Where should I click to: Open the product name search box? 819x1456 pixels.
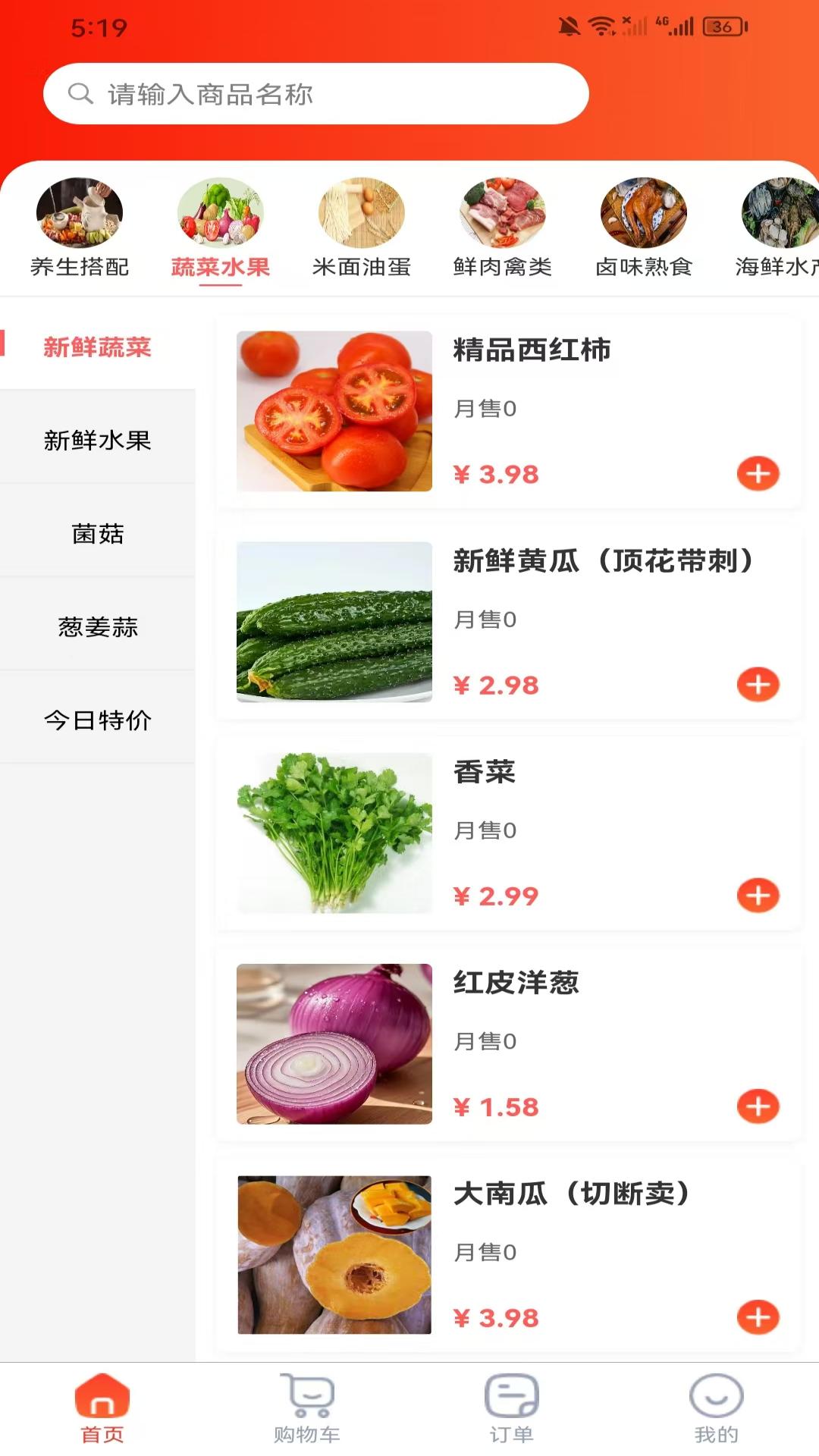coord(315,94)
